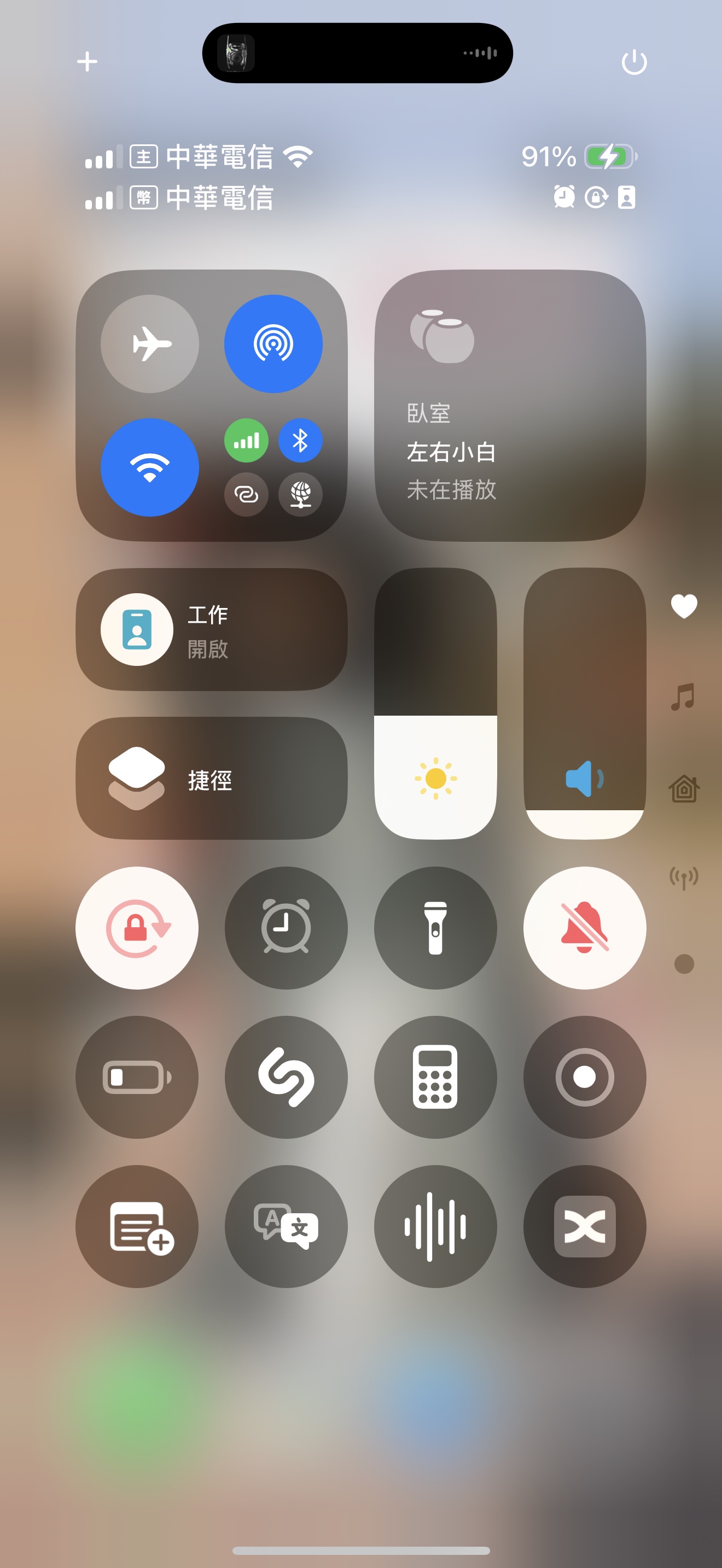The width and height of the screenshot is (722, 1568).
Task: Toggle cellular data off
Action: 247,440
